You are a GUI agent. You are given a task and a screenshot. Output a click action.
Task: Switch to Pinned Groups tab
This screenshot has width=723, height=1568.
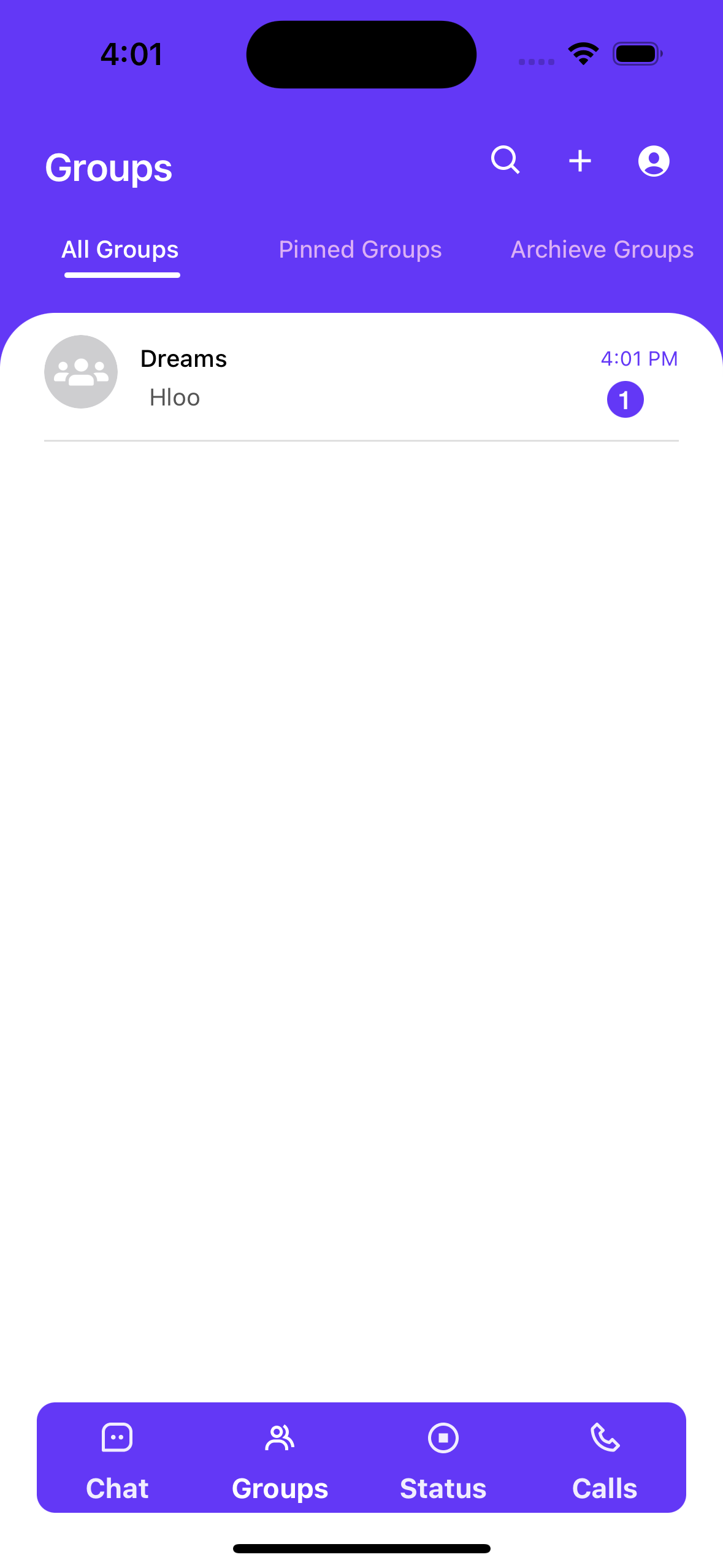360,250
